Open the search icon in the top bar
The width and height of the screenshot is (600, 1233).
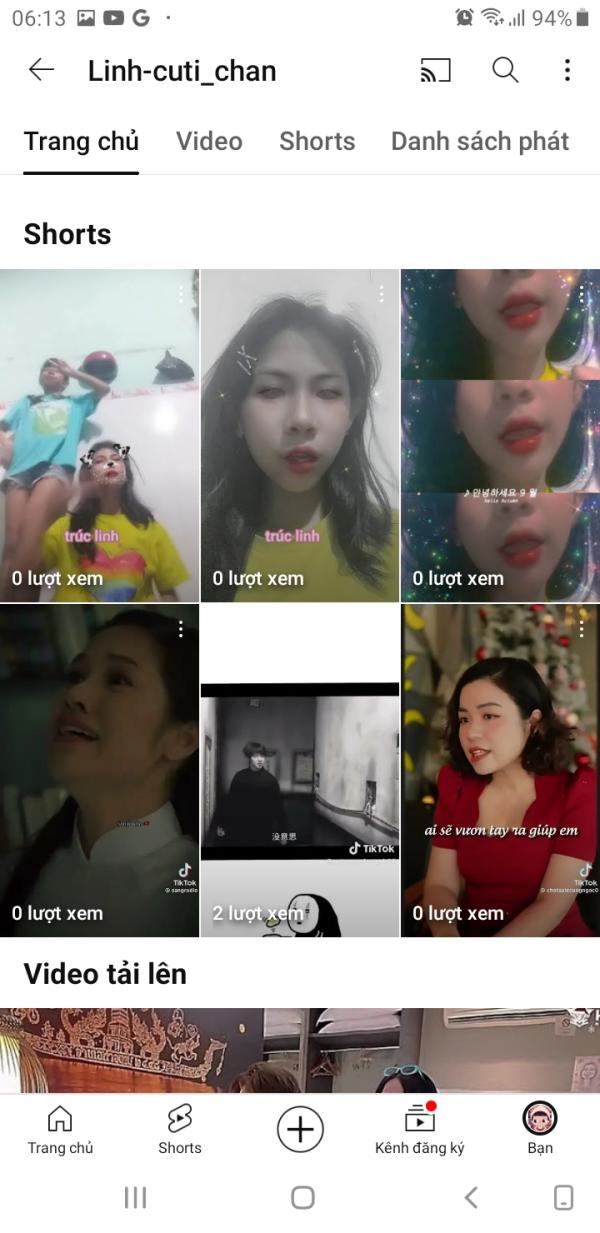click(x=505, y=70)
